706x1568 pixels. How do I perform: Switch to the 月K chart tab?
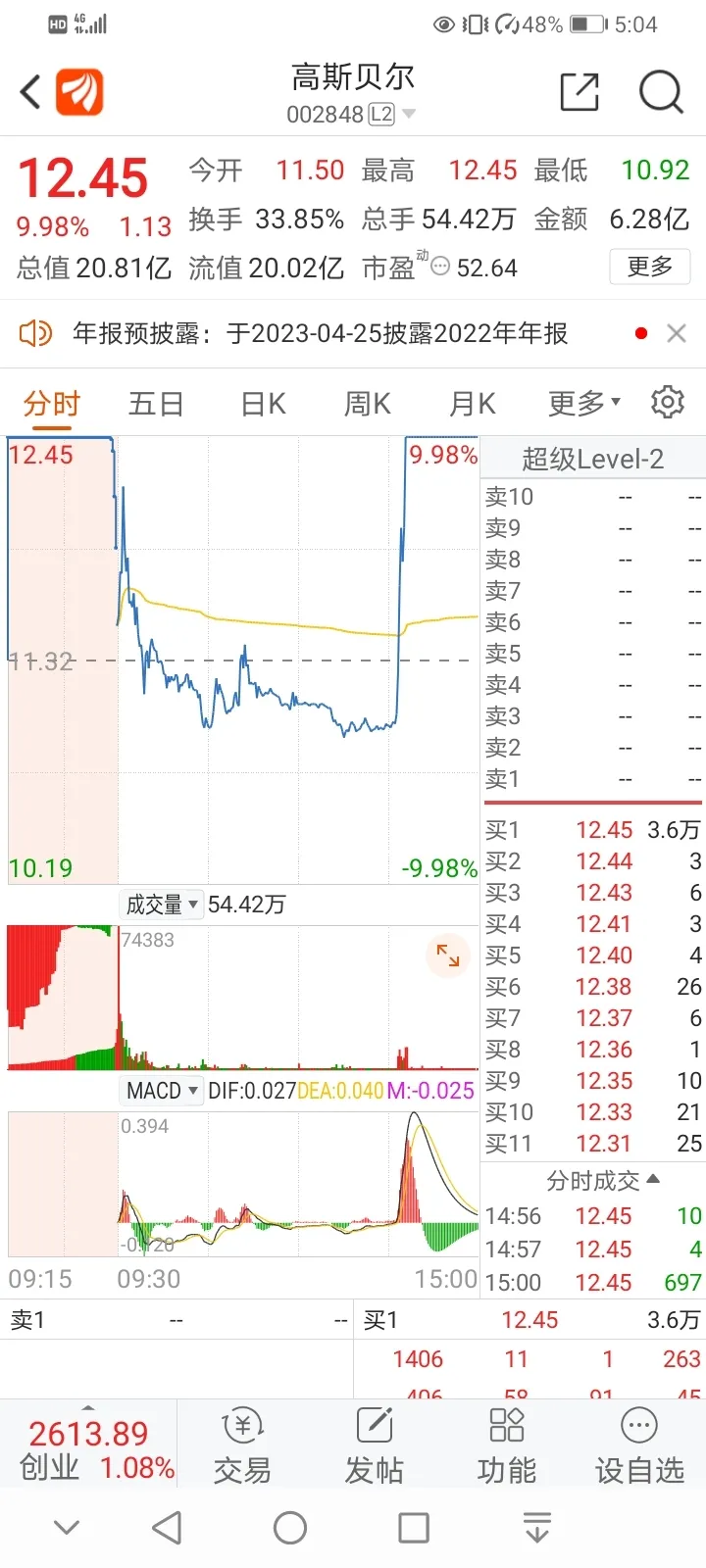point(473,404)
